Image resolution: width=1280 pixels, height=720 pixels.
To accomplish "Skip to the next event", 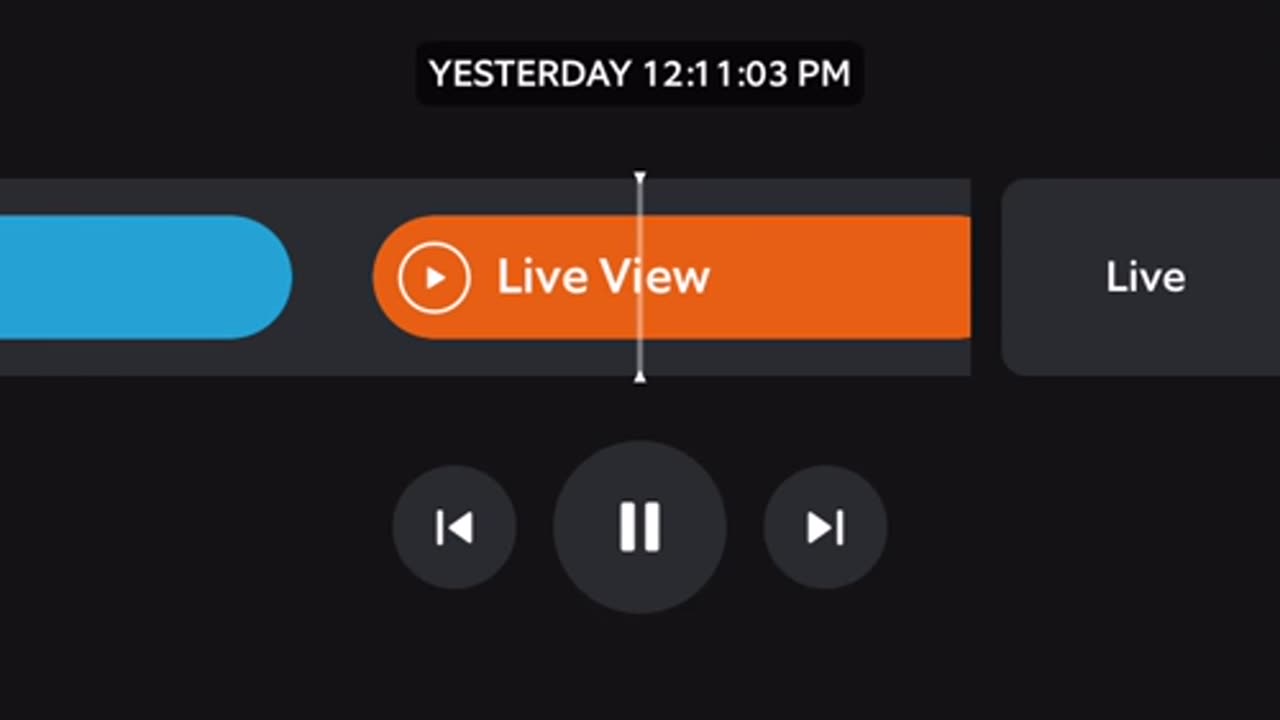I will point(825,527).
